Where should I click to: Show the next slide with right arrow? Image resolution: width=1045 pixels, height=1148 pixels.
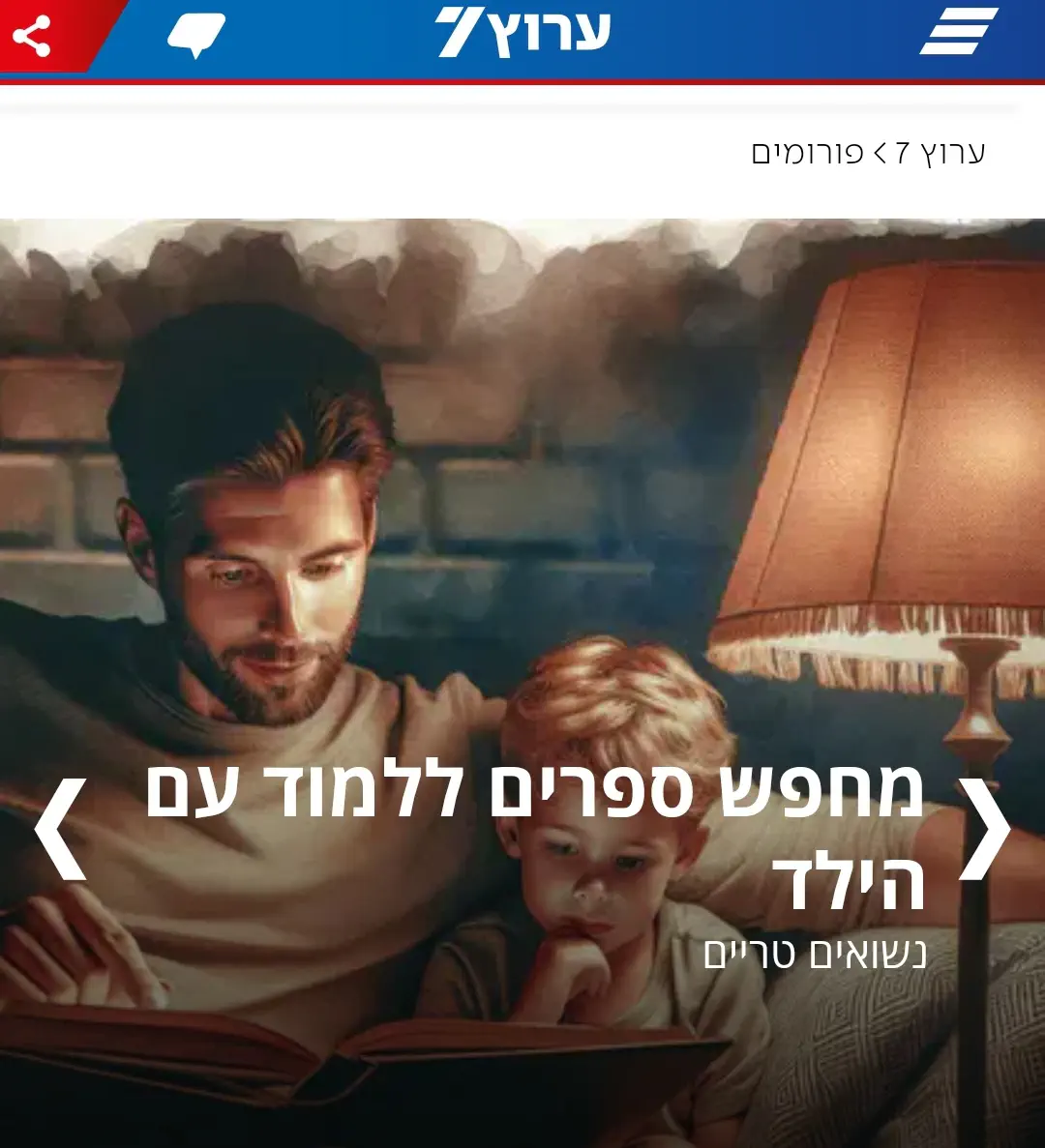(985, 830)
